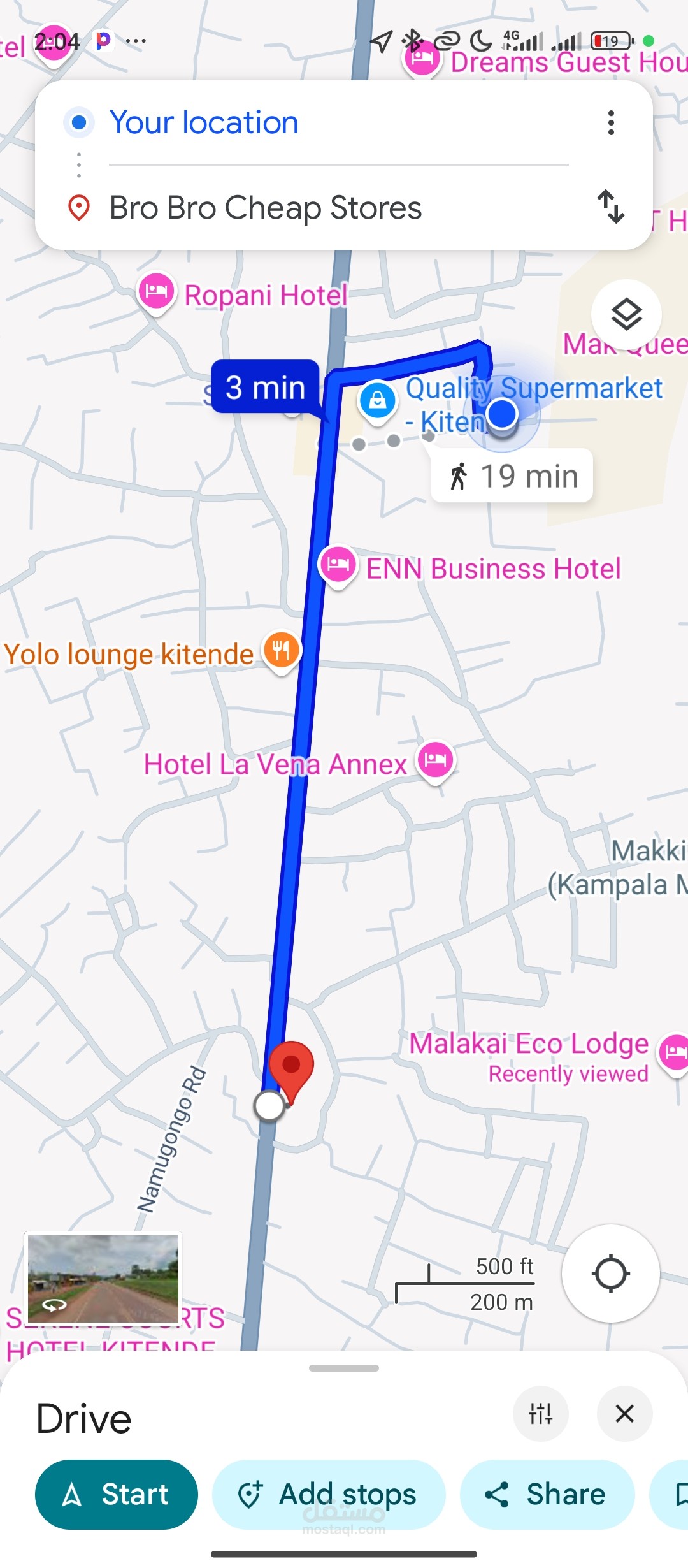Select Yolo lounge kitende restaurant pin
This screenshot has height=1568, width=688.
click(x=281, y=651)
